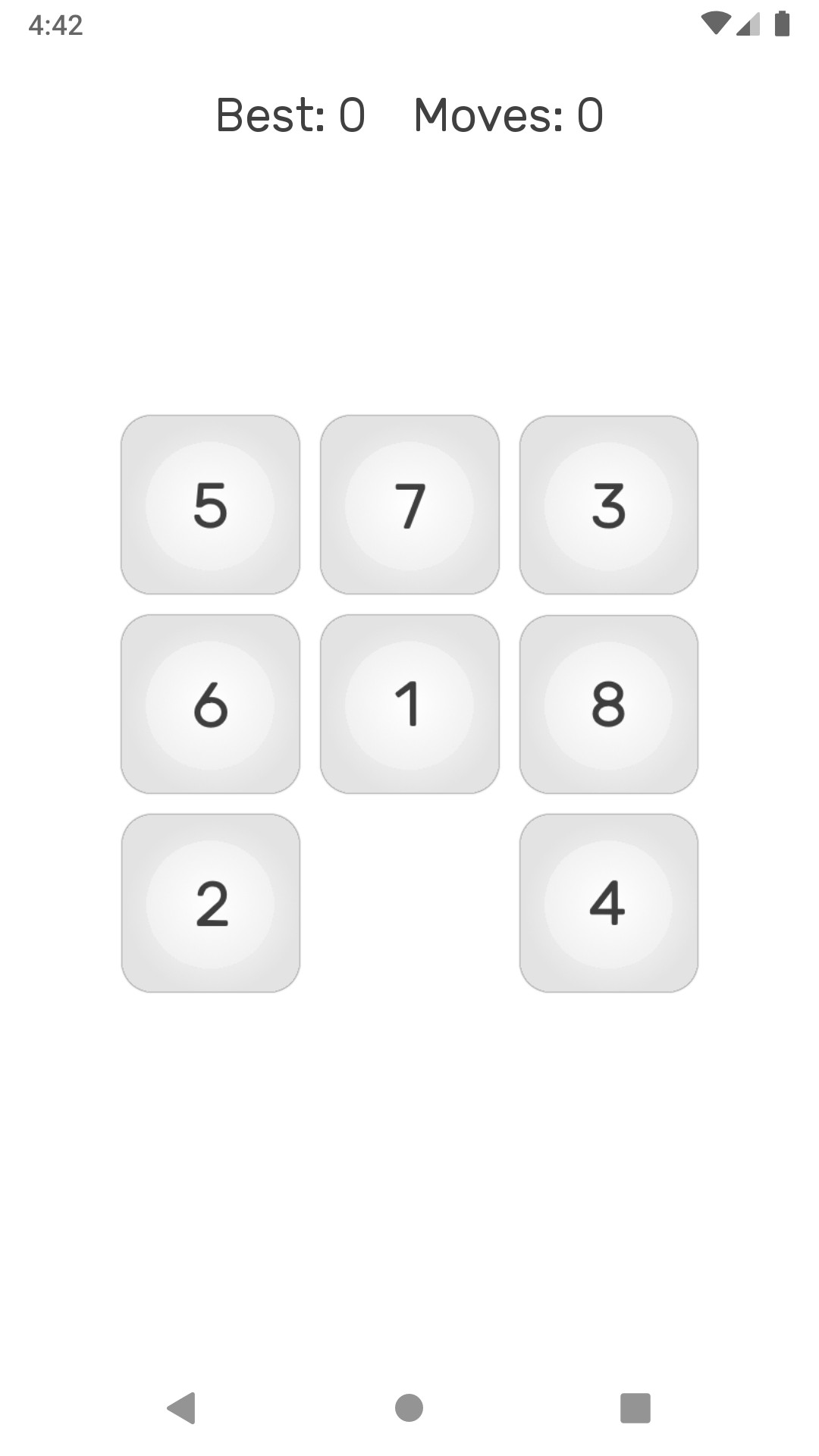Move tile 4 into the empty slot
The height and width of the screenshot is (1456, 819).
[x=608, y=903]
